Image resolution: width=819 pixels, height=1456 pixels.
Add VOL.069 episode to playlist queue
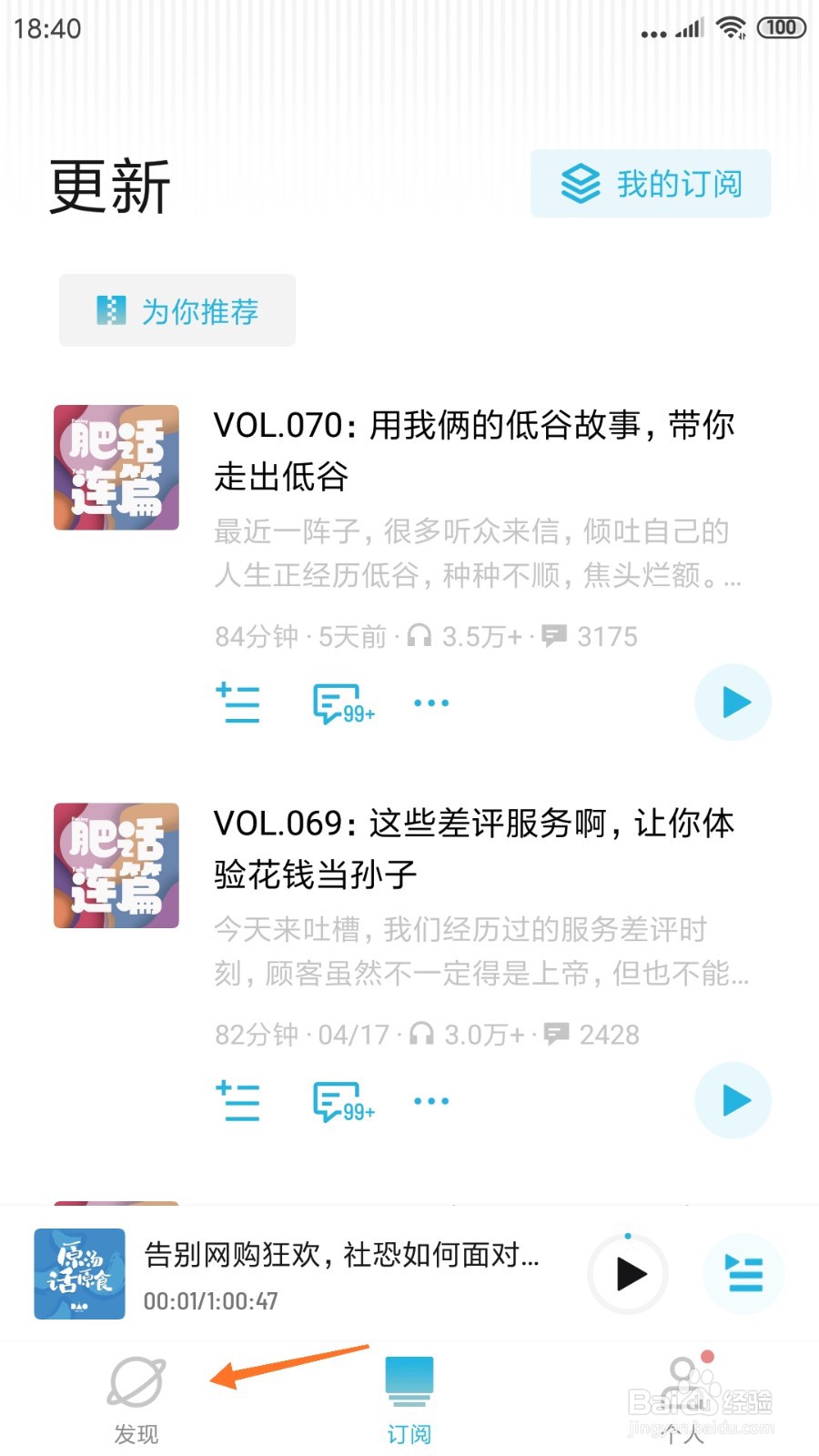tap(238, 1101)
